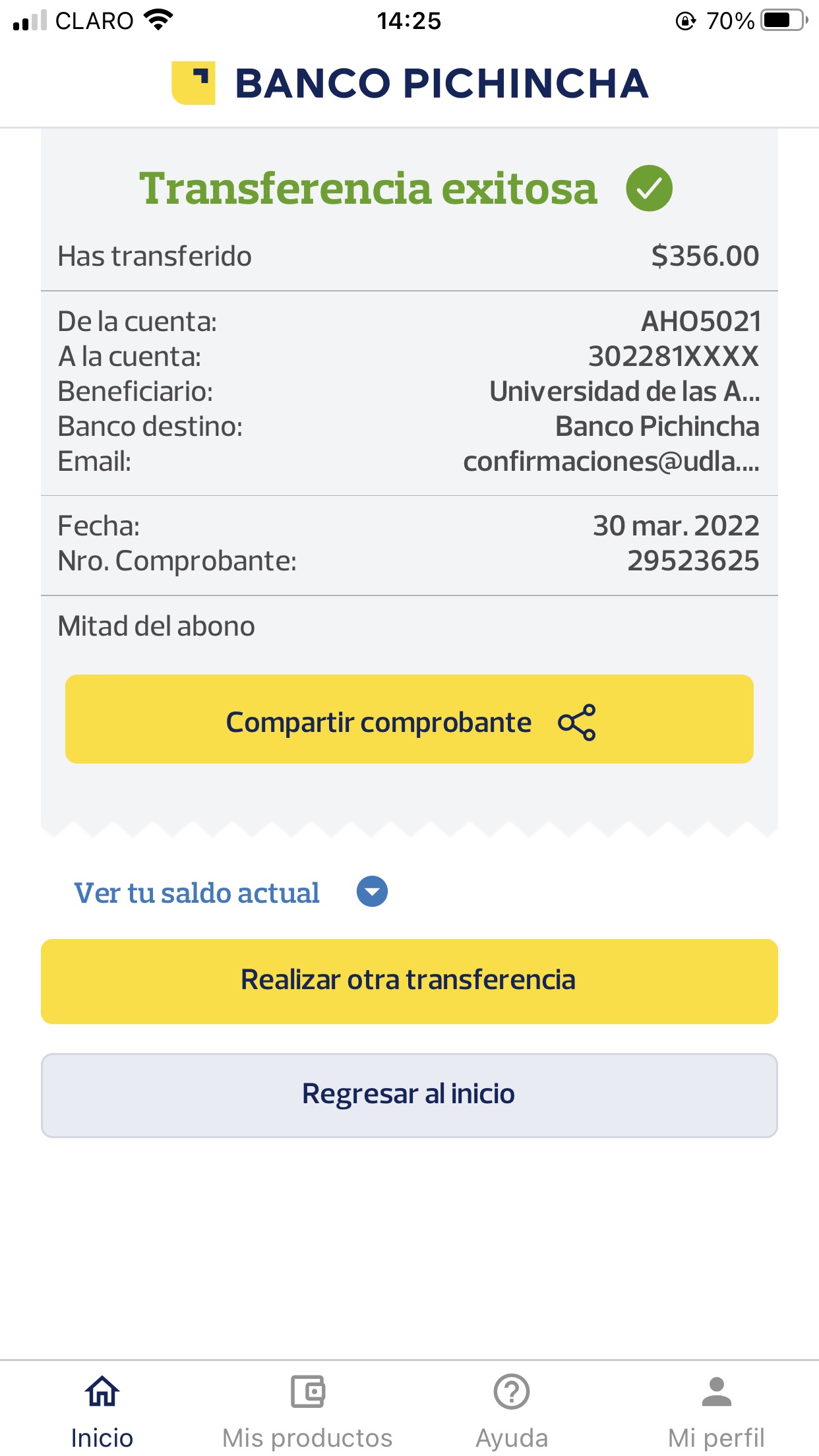Expand Ver tu saldo actual

[371, 892]
